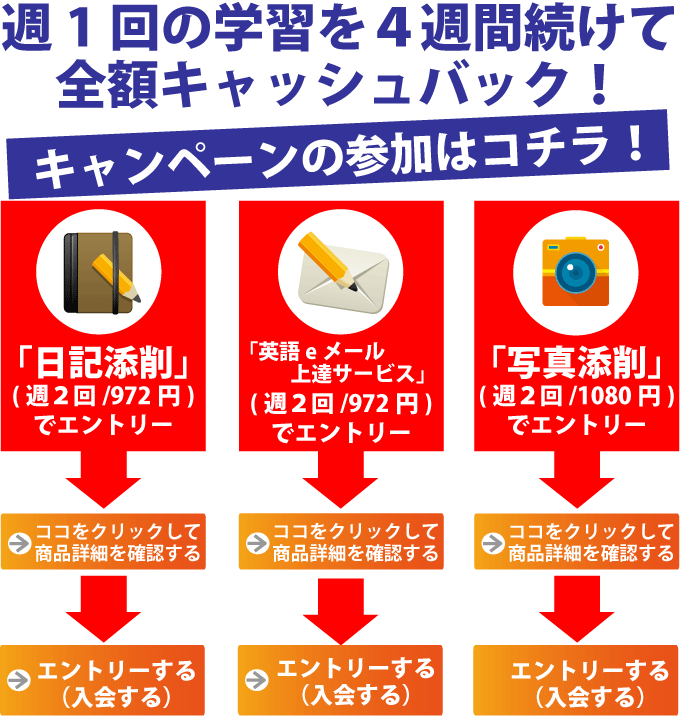Open product details for 英語eメール上達サービス
680x716 pixels.
point(340,541)
